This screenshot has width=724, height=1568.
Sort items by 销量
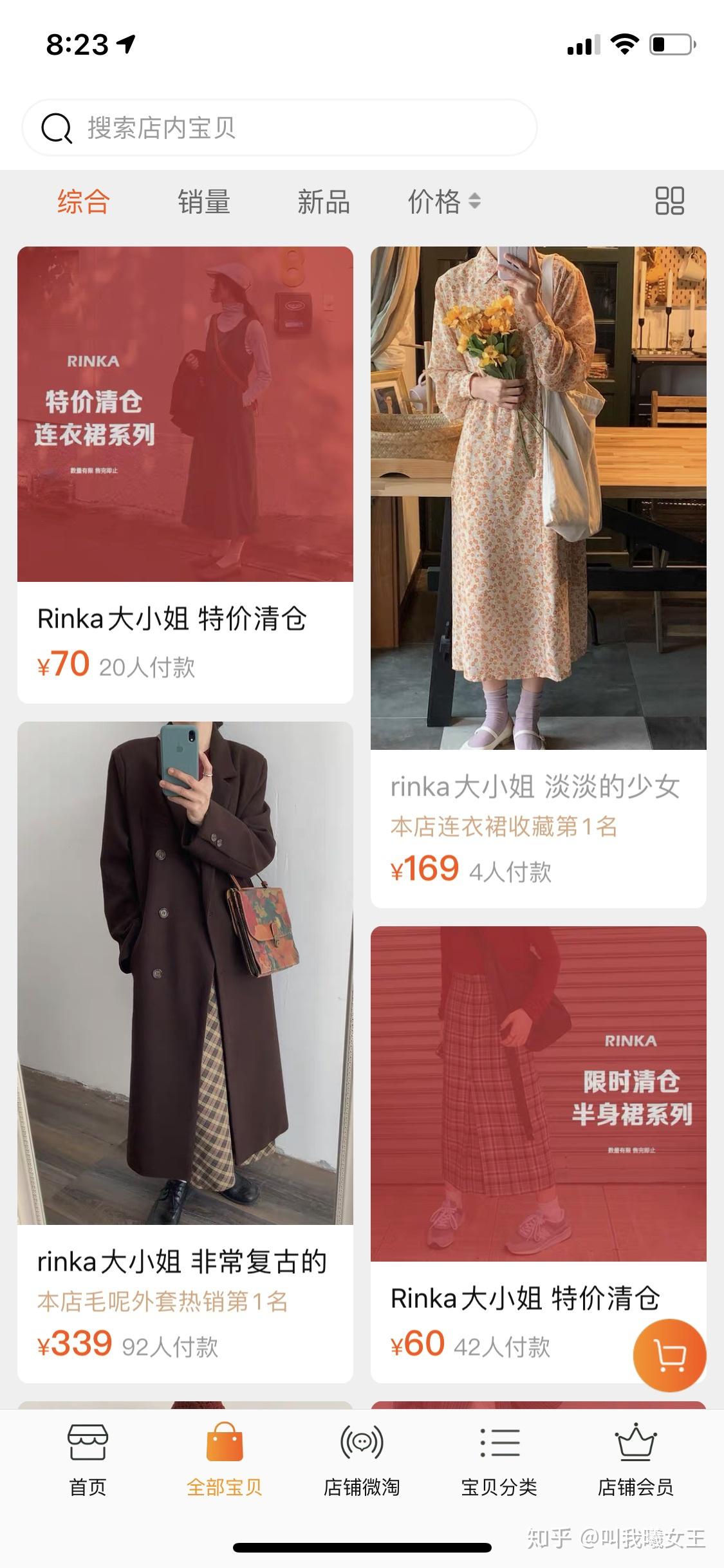(204, 201)
